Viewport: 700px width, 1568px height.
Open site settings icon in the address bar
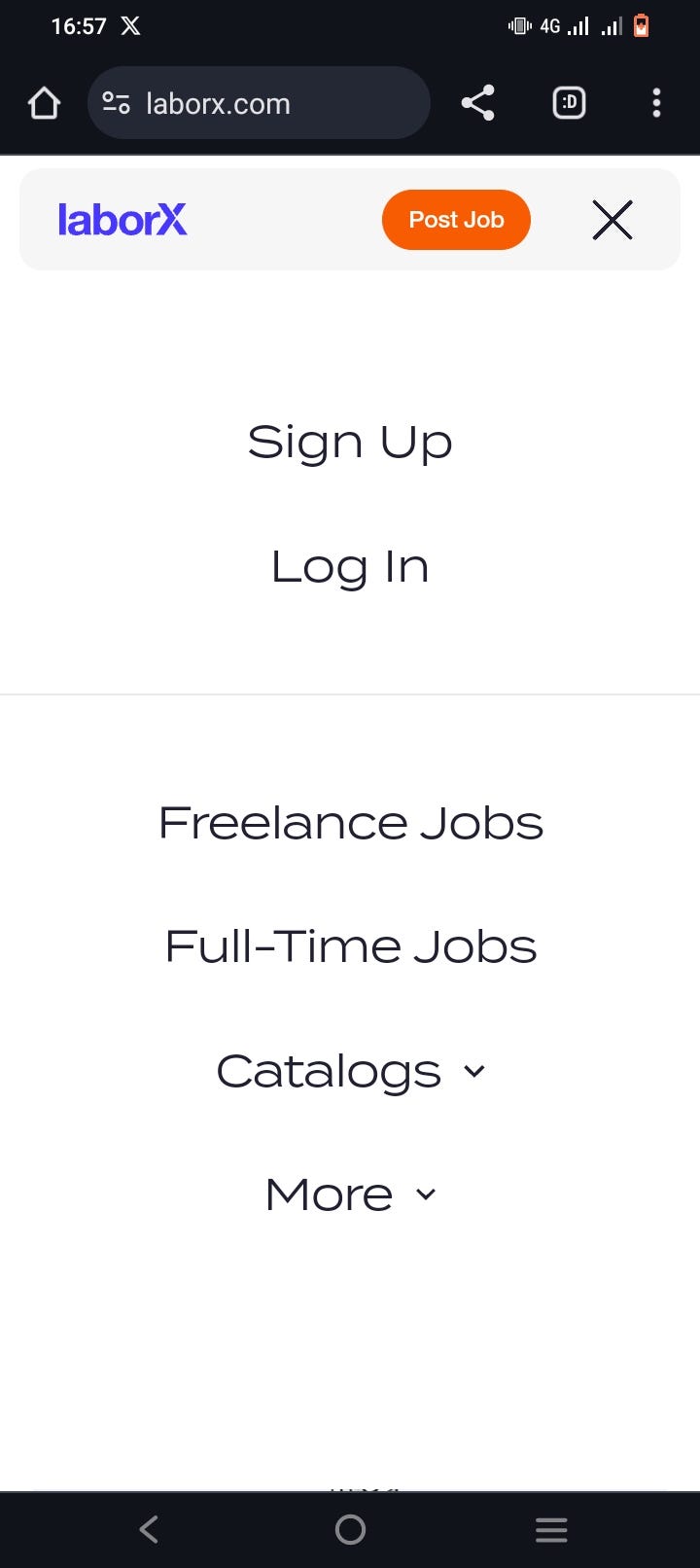[116, 102]
